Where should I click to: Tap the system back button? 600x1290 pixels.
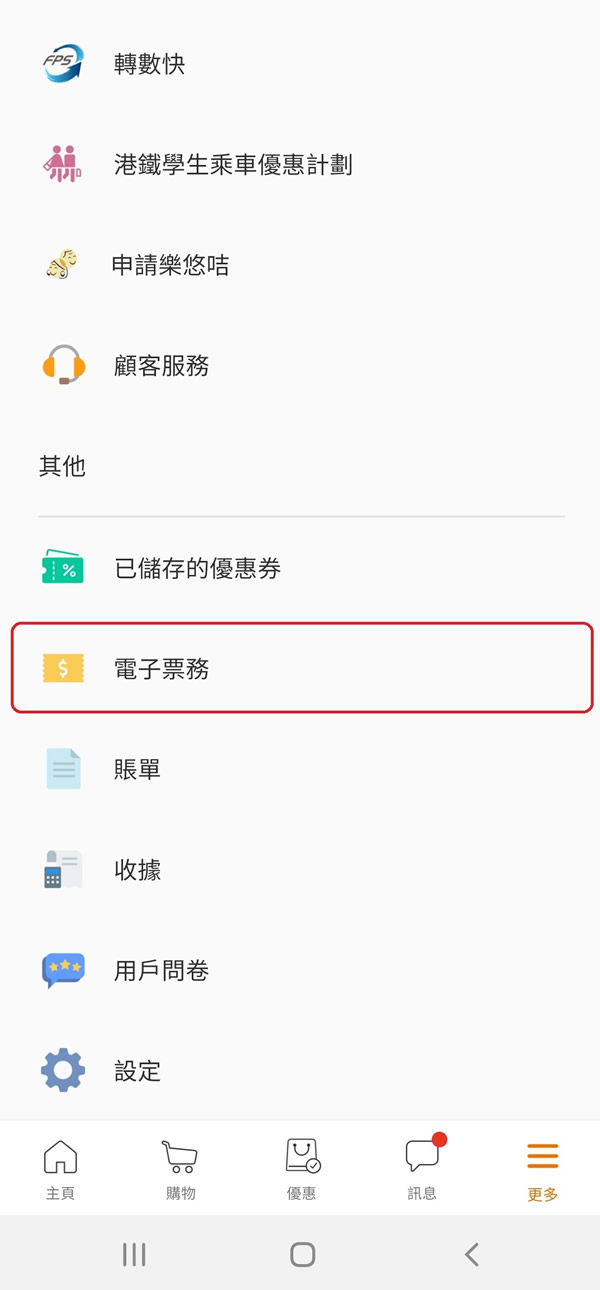click(472, 1254)
